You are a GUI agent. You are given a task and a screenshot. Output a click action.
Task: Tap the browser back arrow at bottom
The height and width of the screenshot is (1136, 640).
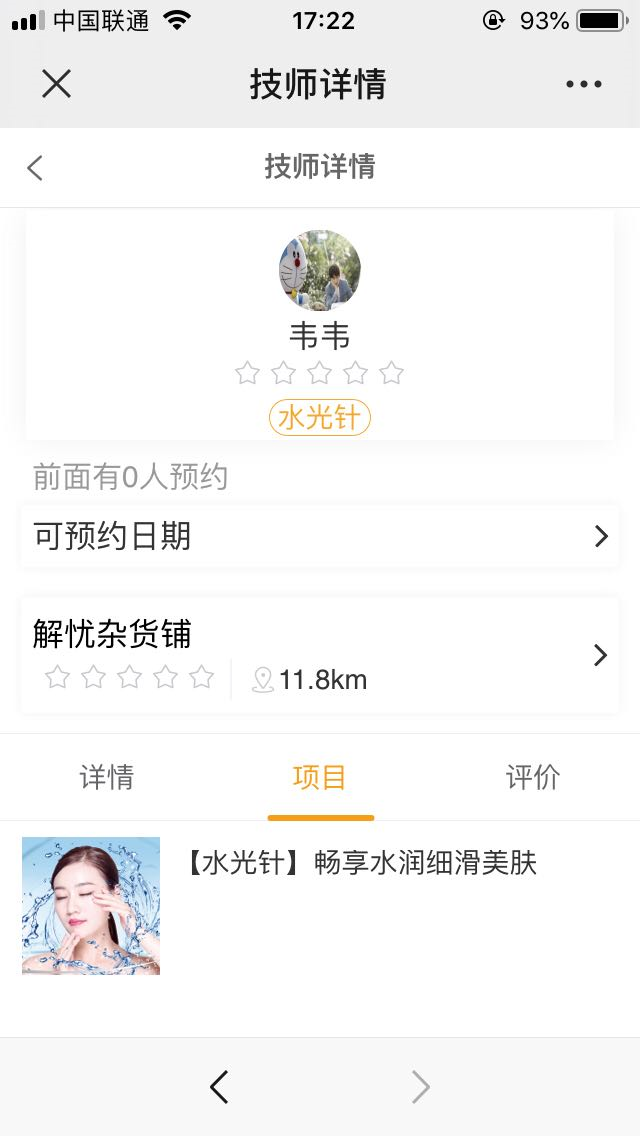[220, 1087]
